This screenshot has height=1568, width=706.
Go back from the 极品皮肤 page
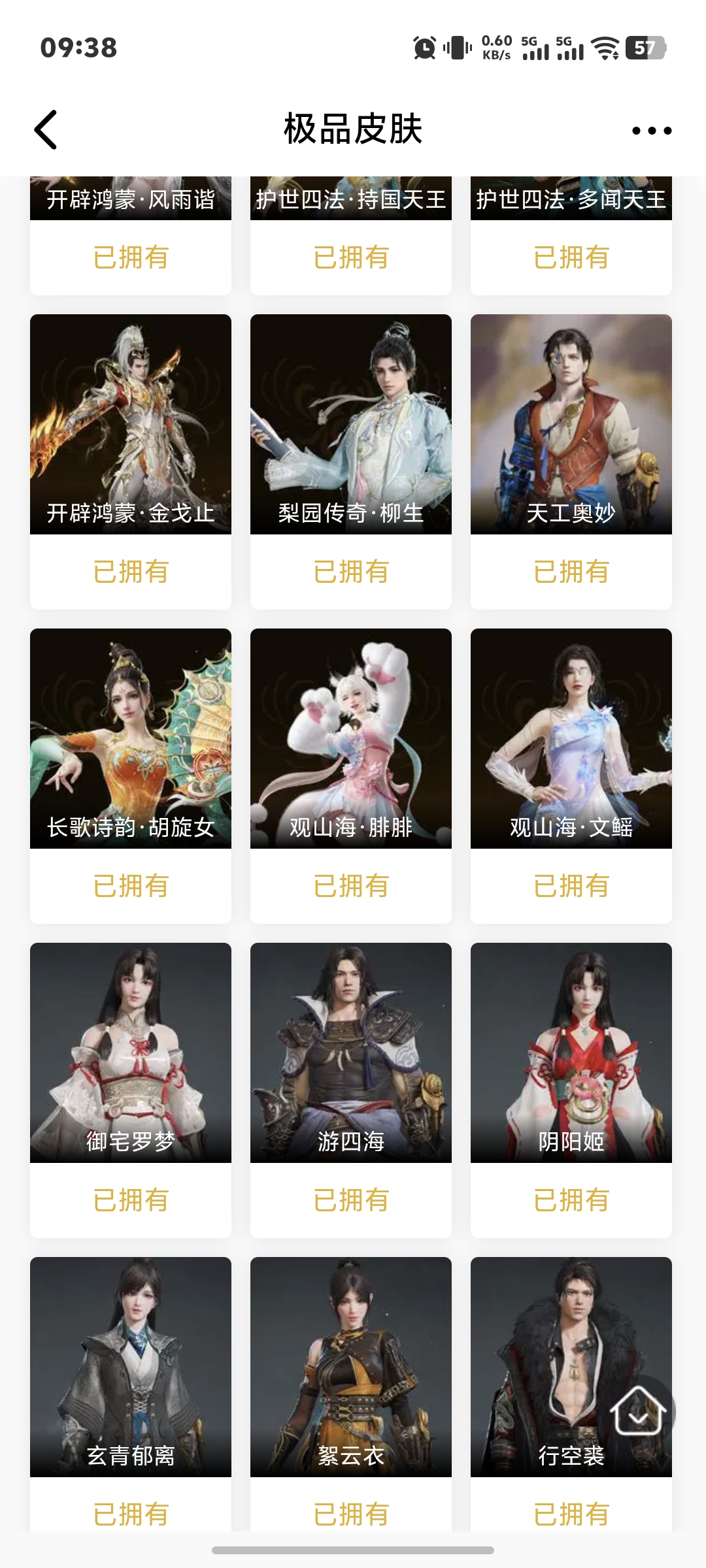[x=46, y=129]
